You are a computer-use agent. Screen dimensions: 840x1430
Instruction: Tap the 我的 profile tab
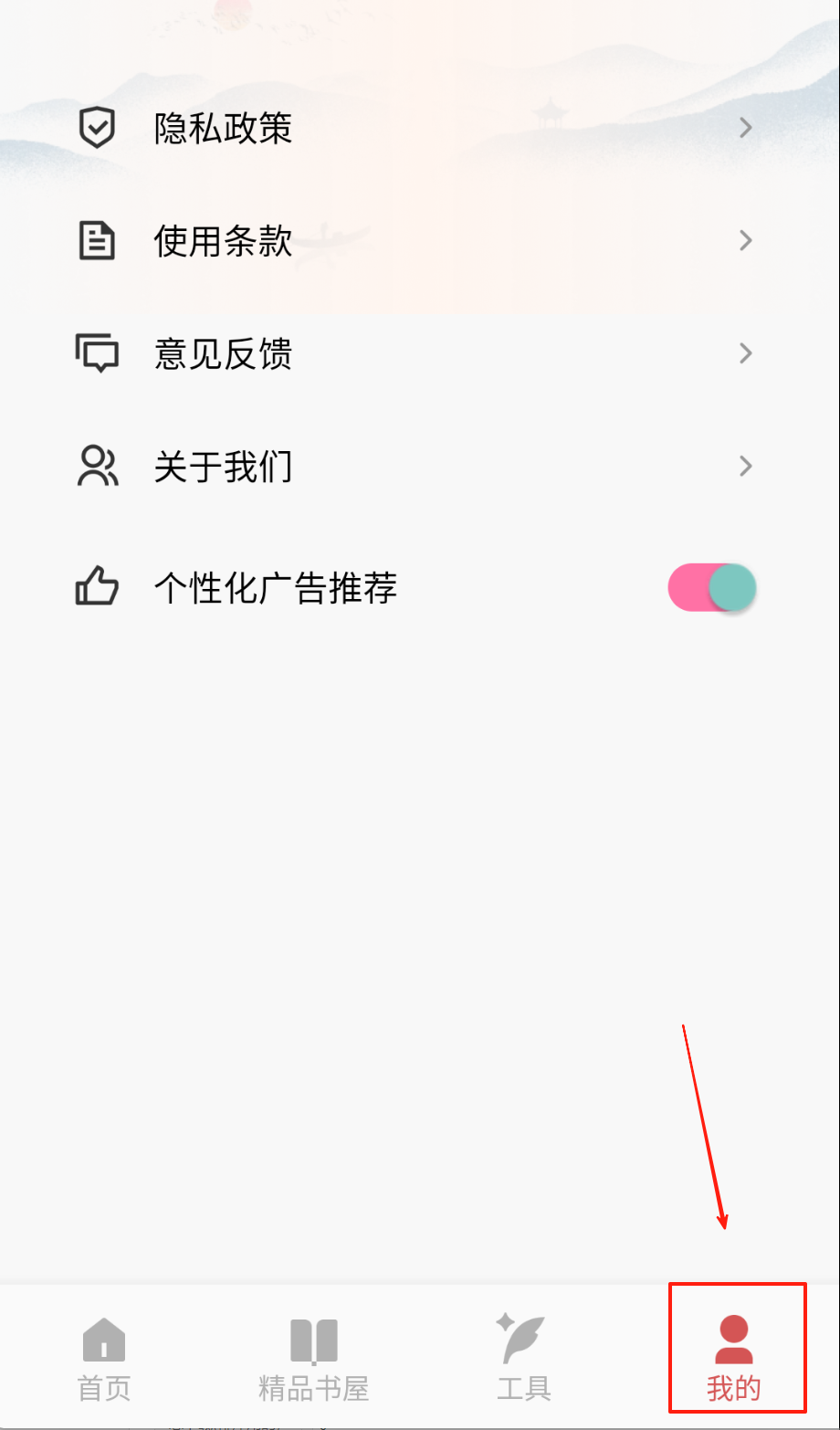[x=734, y=1358]
